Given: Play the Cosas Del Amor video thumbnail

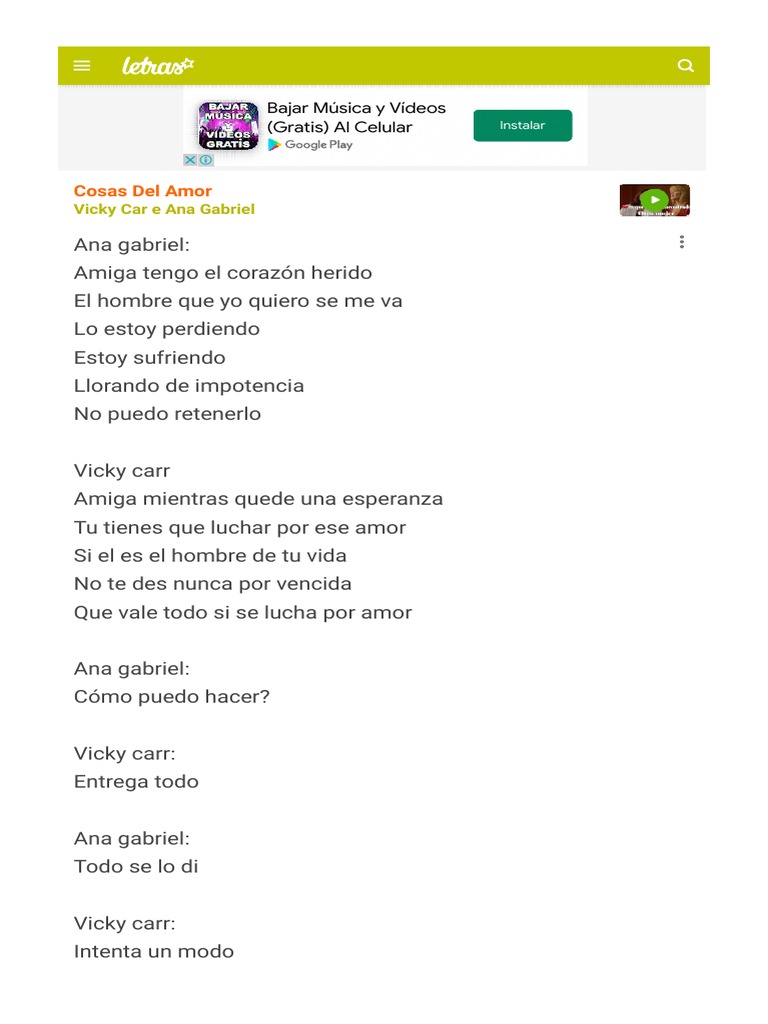Looking at the screenshot, I should tap(654, 200).
